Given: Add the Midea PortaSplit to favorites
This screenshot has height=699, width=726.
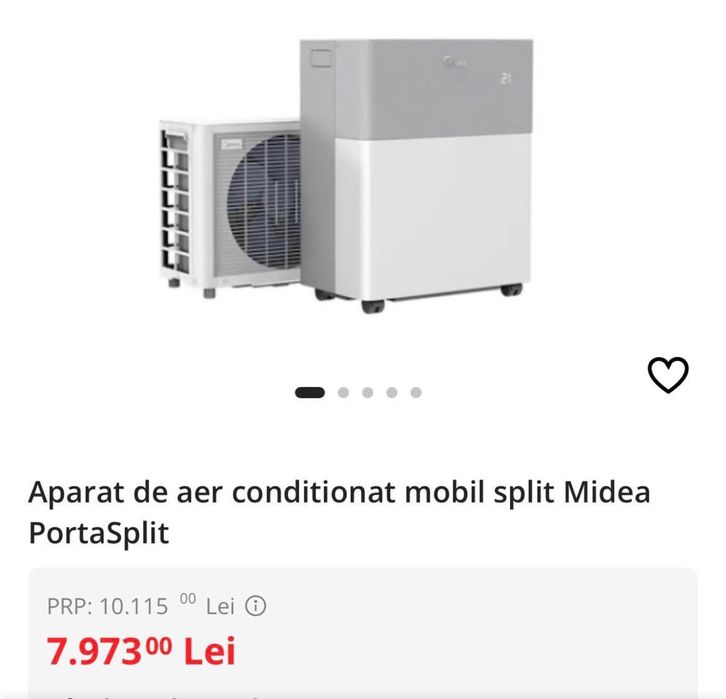Looking at the screenshot, I should point(668,375).
